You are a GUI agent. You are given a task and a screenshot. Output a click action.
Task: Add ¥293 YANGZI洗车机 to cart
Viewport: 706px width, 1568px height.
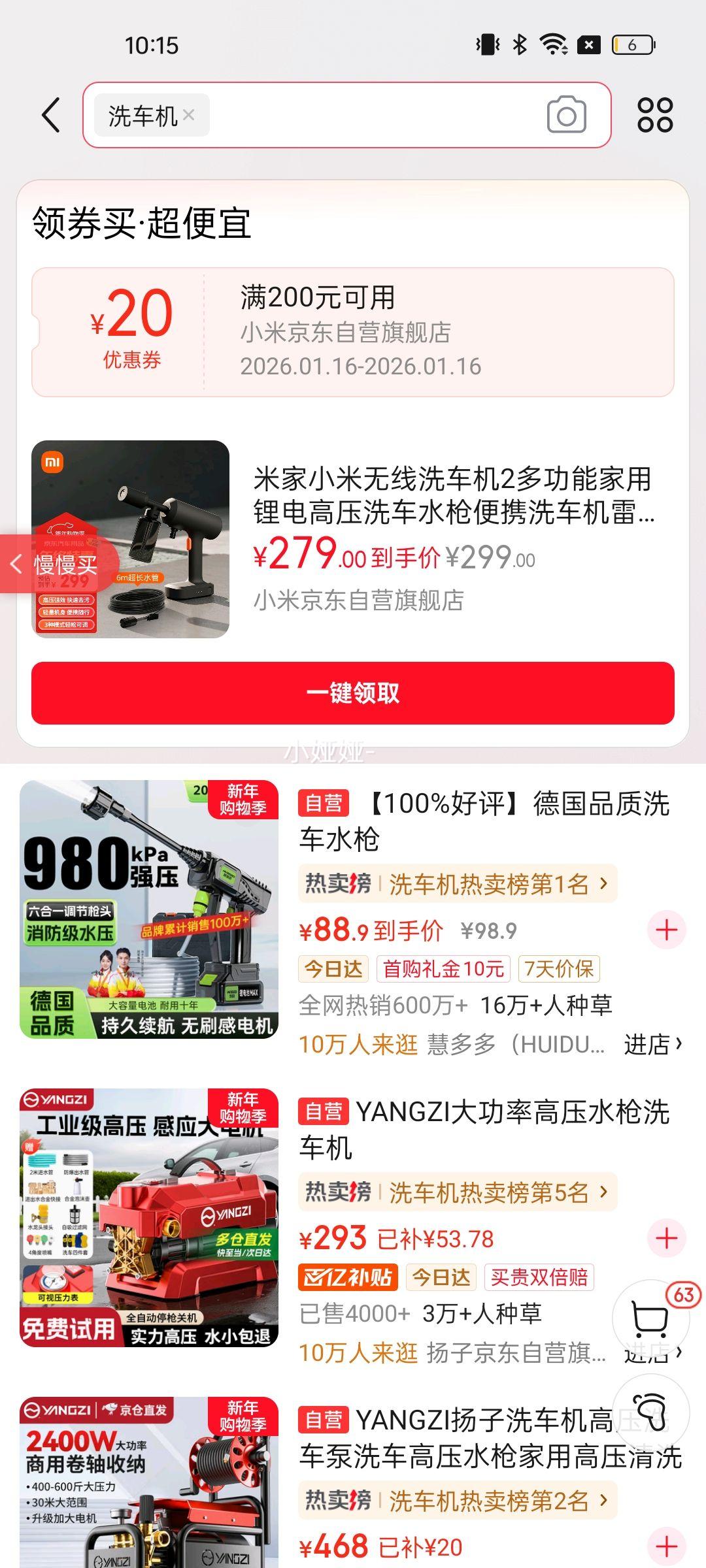click(666, 1238)
